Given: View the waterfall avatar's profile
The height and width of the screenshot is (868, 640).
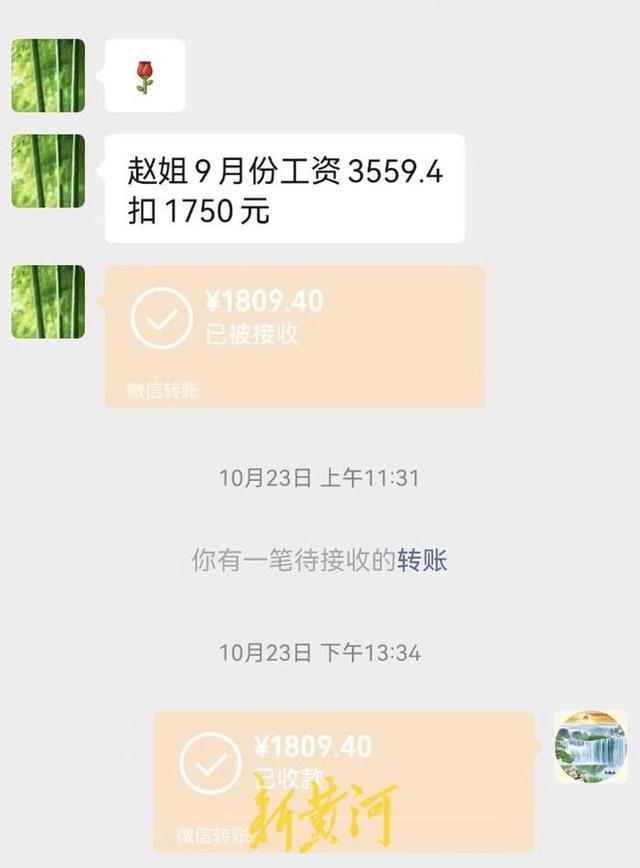Looking at the screenshot, I should click(590, 747).
